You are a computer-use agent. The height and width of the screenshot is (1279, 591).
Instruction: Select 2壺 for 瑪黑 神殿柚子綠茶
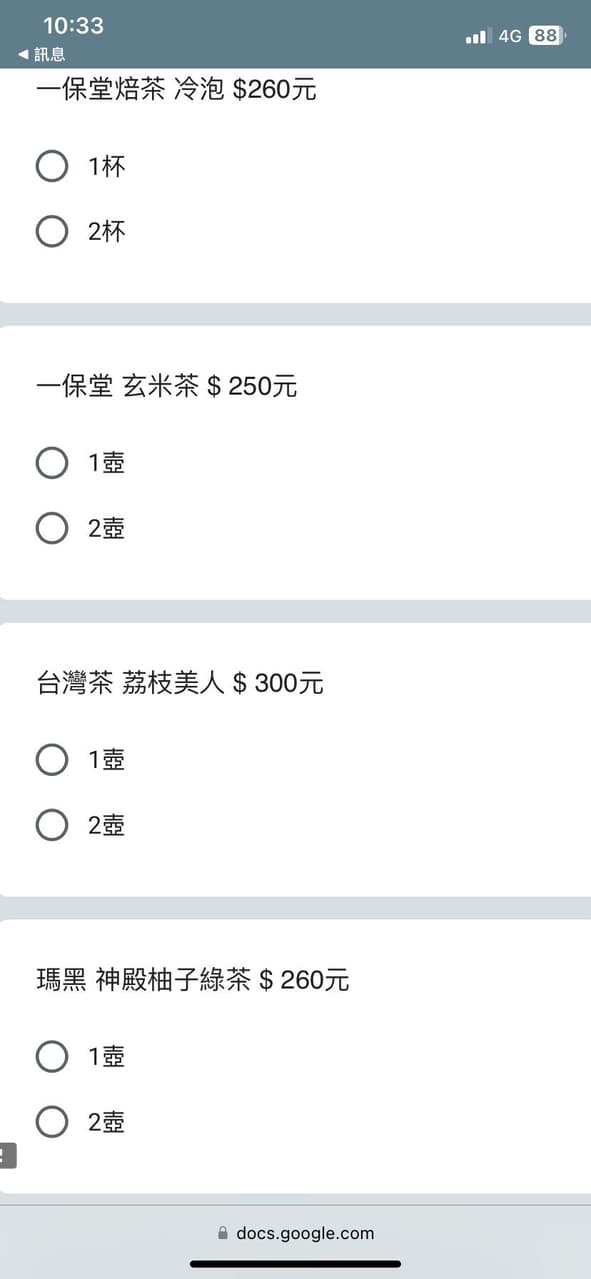tap(52, 1122)
